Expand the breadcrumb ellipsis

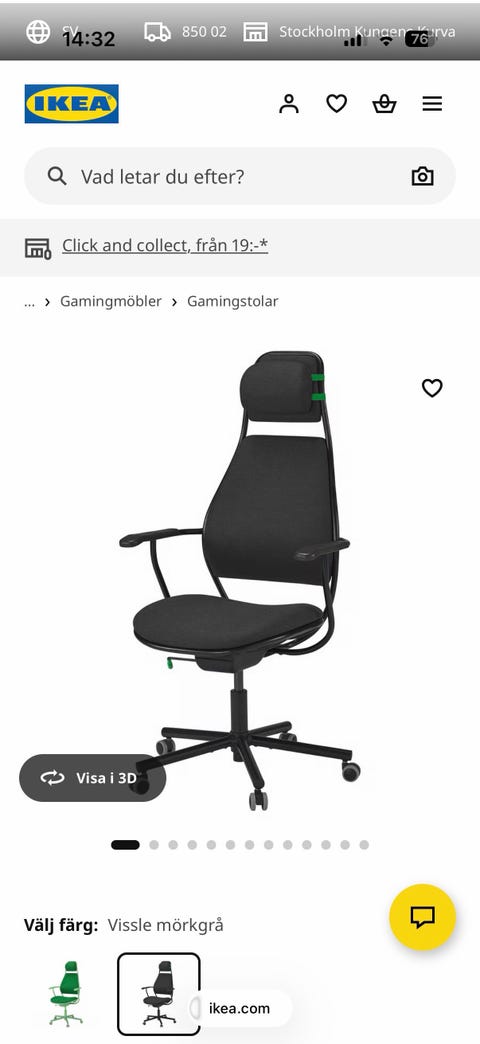coord(29,302)
